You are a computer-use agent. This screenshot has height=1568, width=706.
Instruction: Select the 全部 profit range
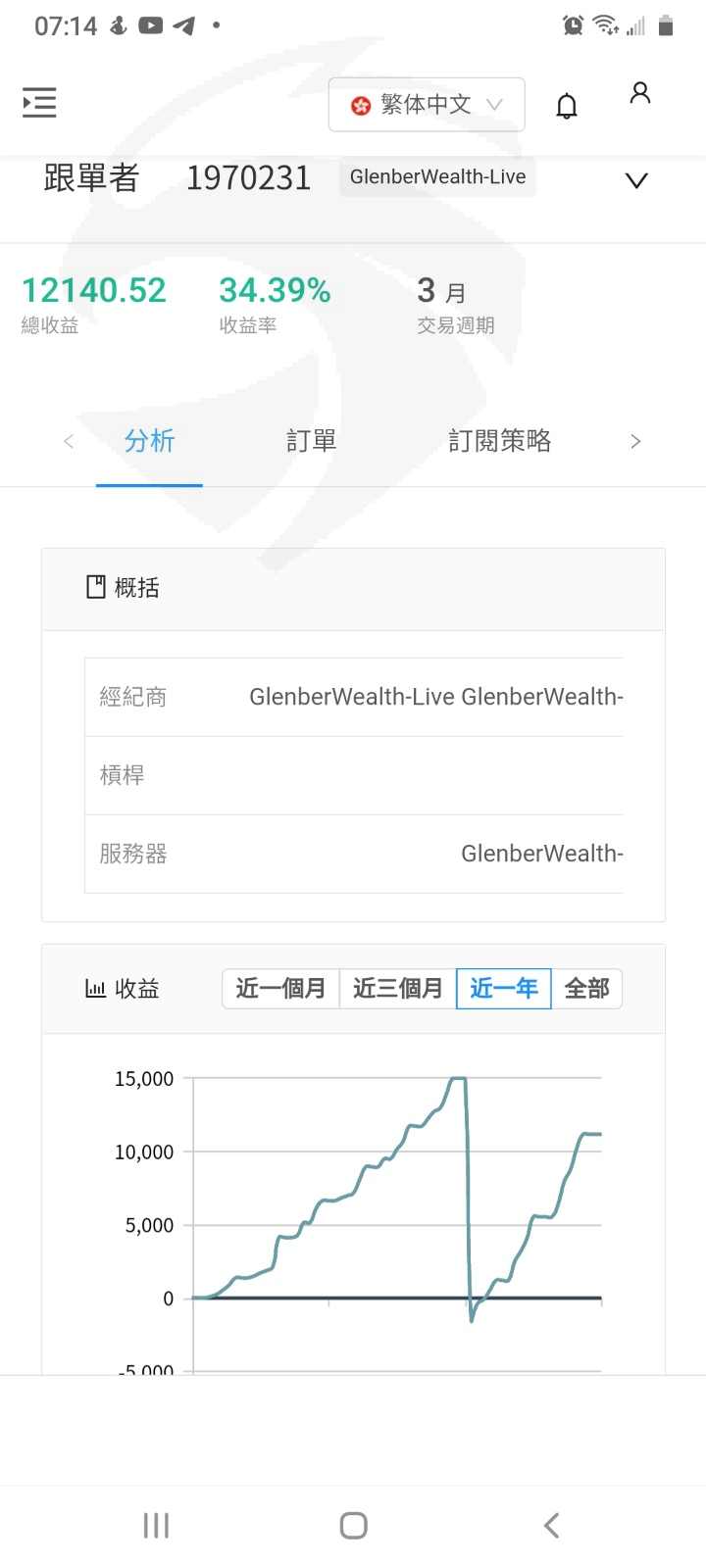(586, 988)
